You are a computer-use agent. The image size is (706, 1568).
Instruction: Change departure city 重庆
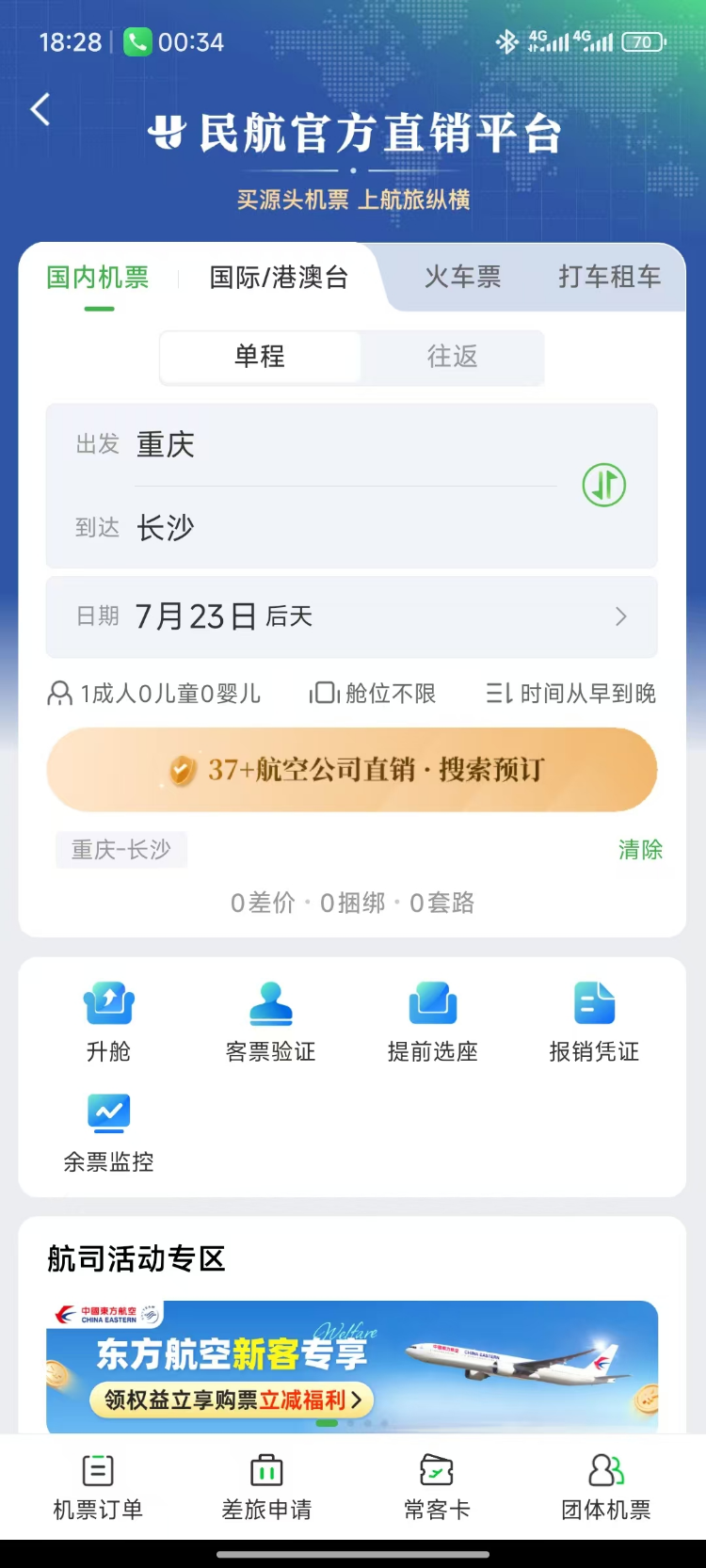click(x=166, y=444)
